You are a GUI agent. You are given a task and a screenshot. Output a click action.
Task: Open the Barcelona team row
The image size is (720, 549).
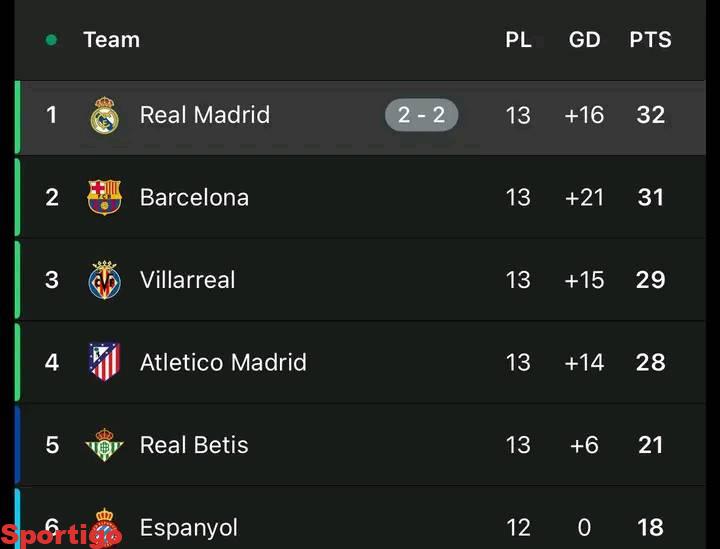pos(195,197)
